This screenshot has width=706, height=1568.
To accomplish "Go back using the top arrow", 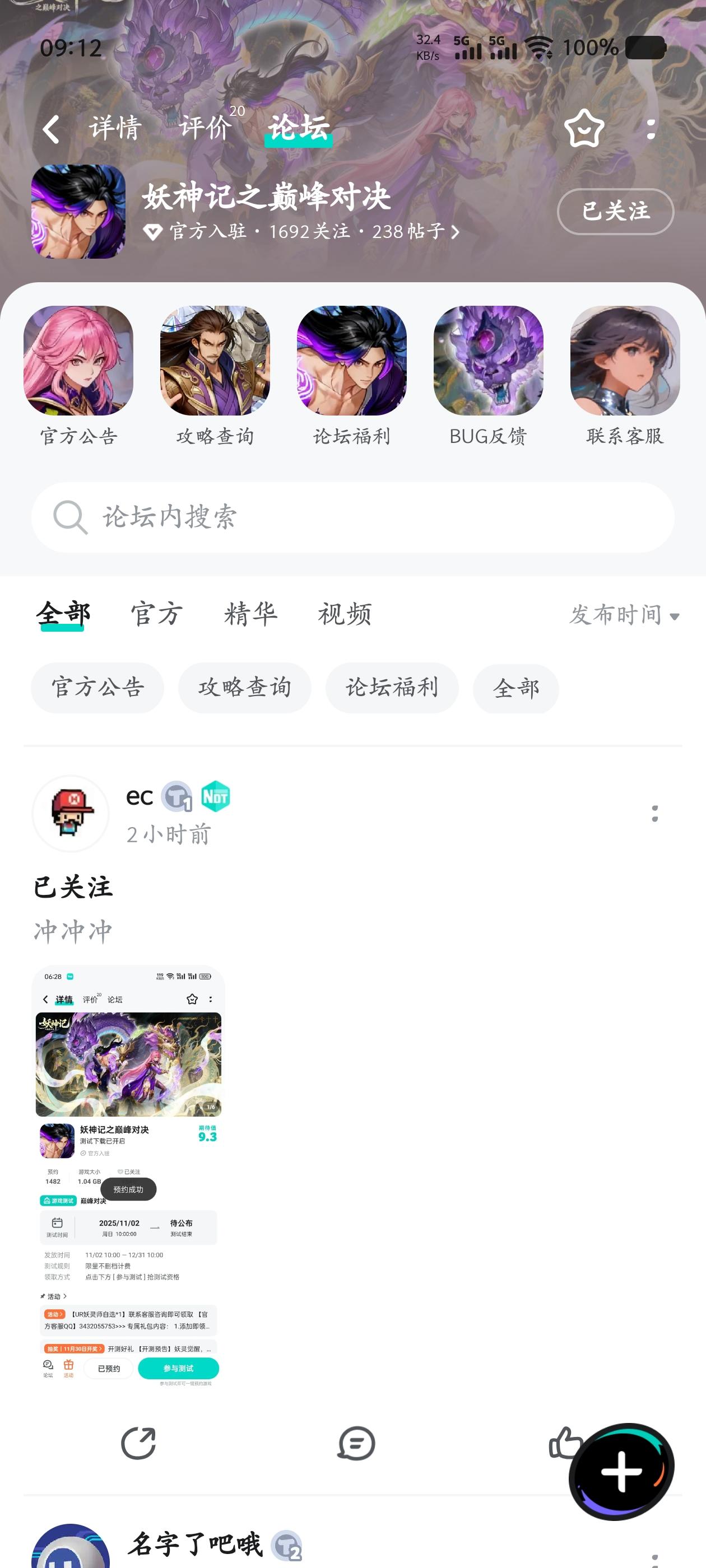I will [51, 129].
